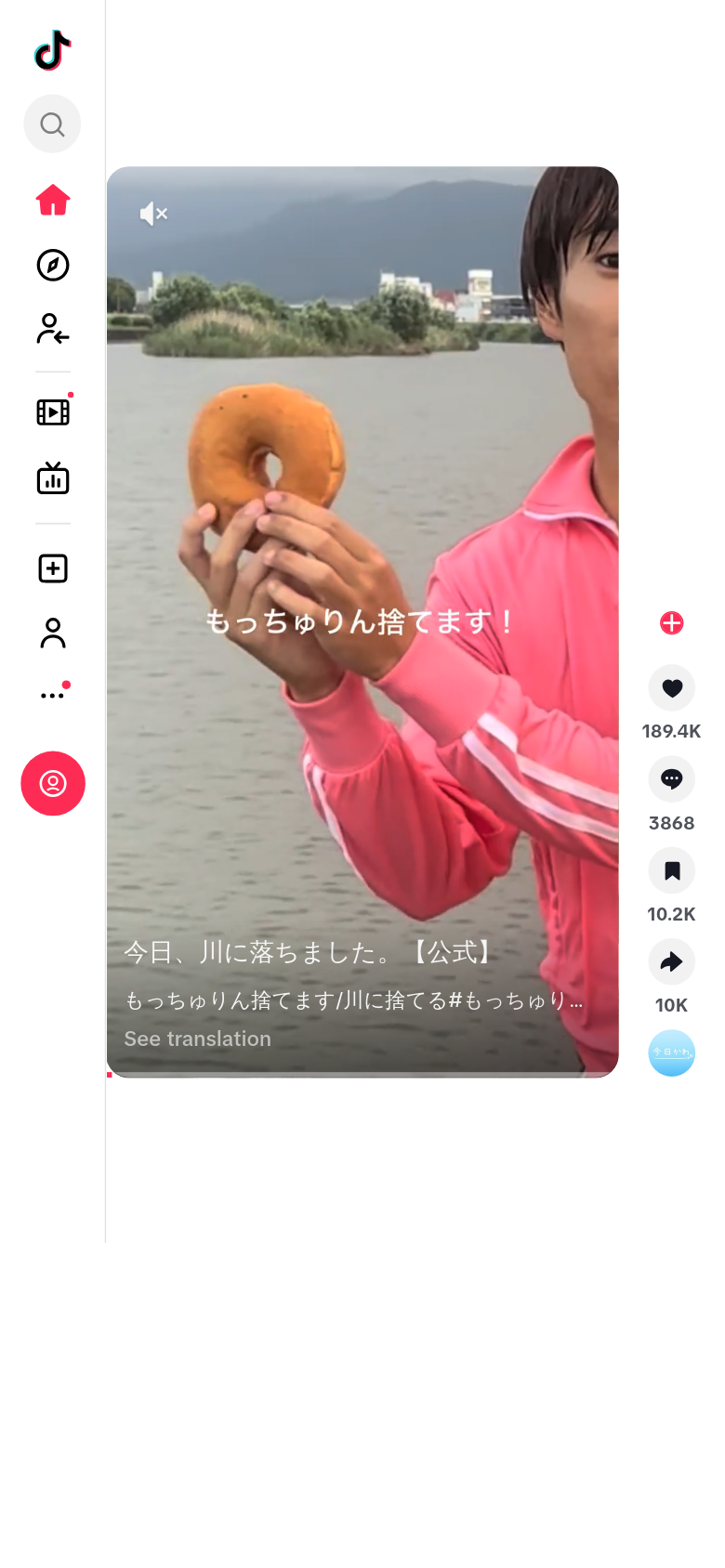Open the LIVE section
Screen dimensions: 725x1568
click(53, 478)
